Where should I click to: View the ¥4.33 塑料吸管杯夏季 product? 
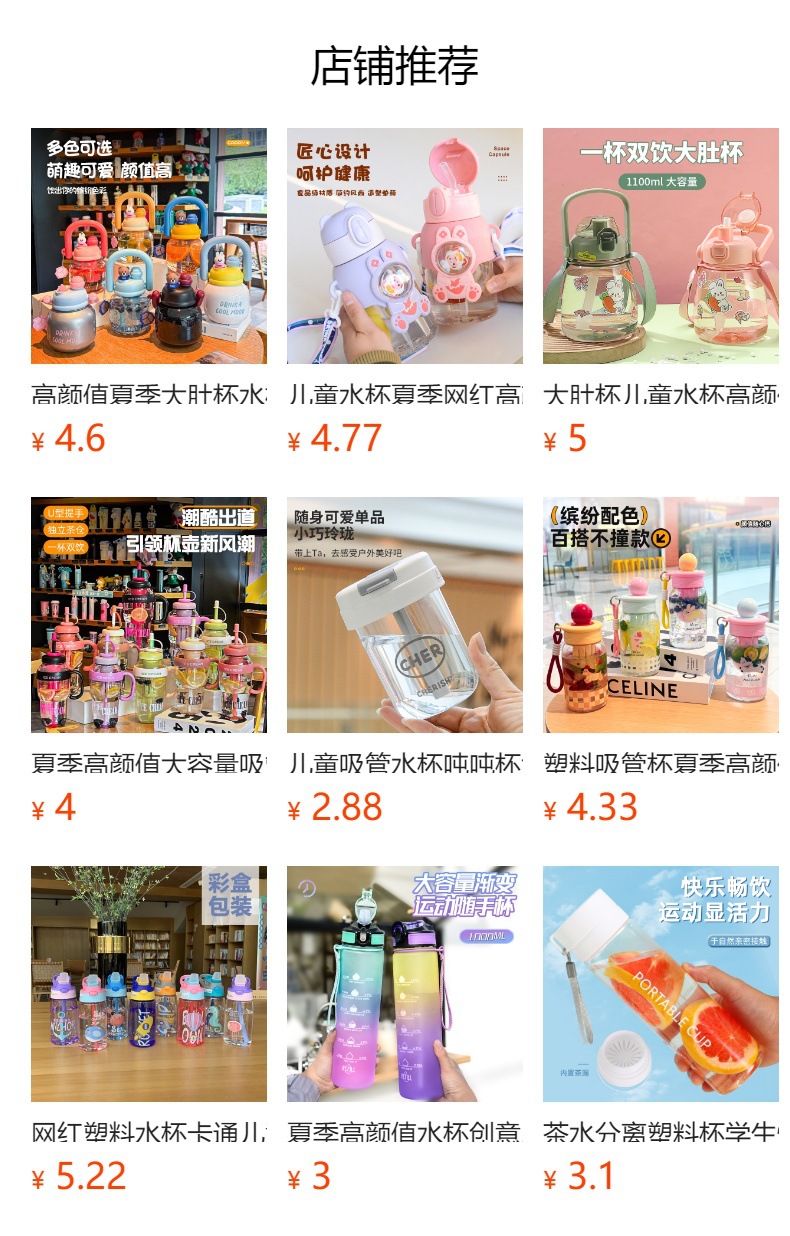661,662
